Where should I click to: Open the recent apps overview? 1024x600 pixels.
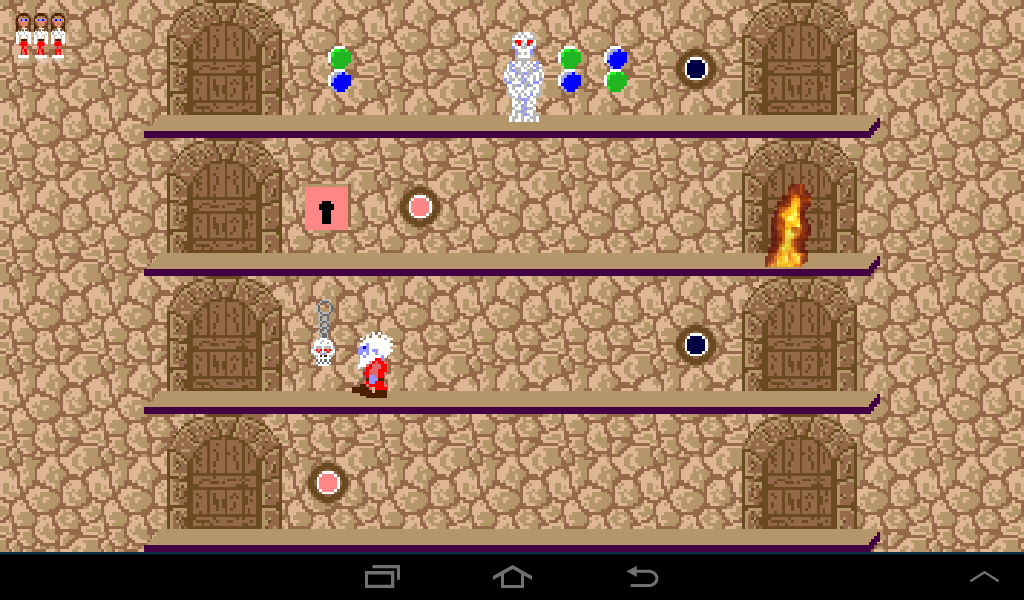(x=382, y=577)
